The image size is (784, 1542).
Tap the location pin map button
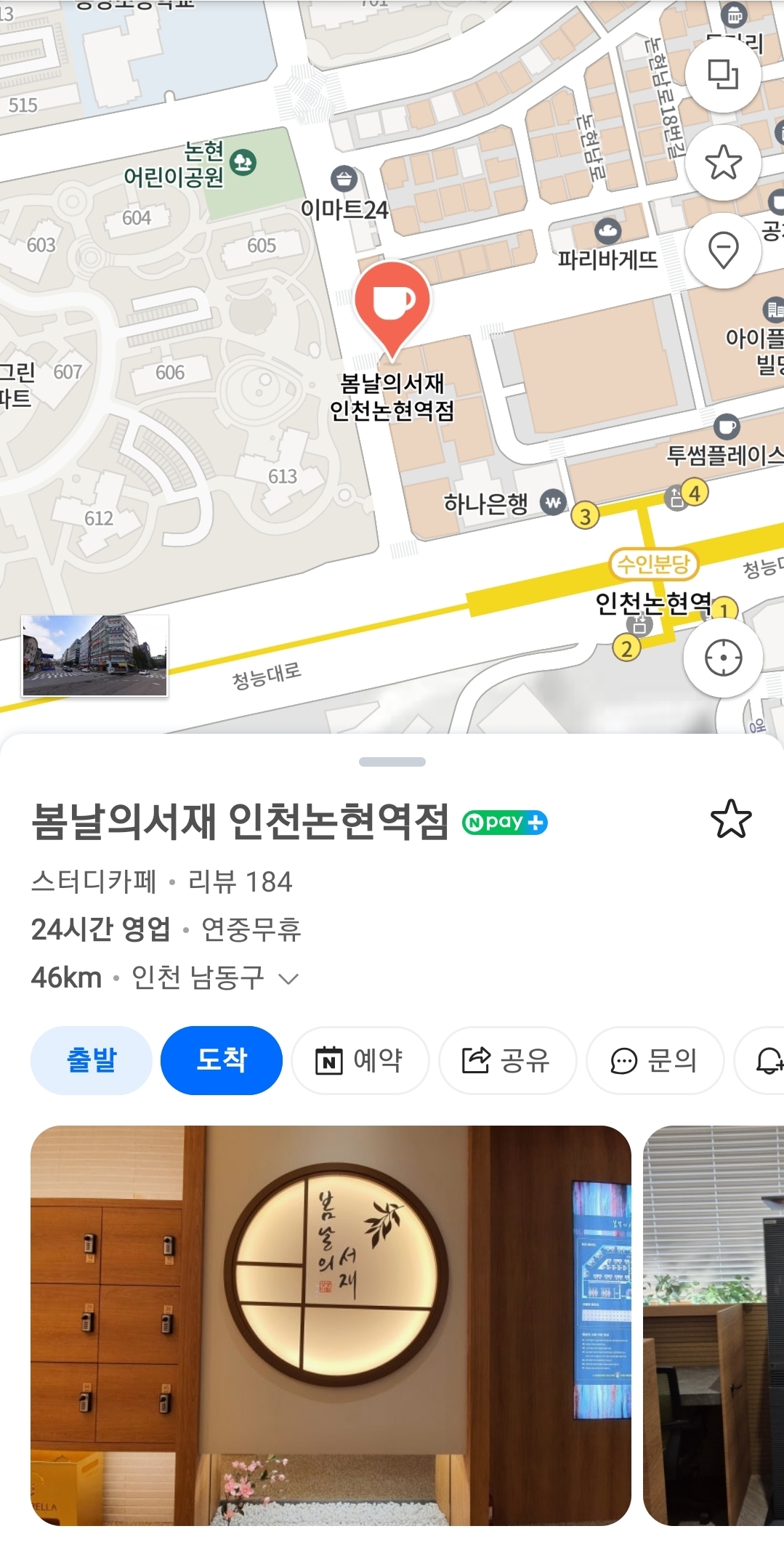(x=723, y=251)
